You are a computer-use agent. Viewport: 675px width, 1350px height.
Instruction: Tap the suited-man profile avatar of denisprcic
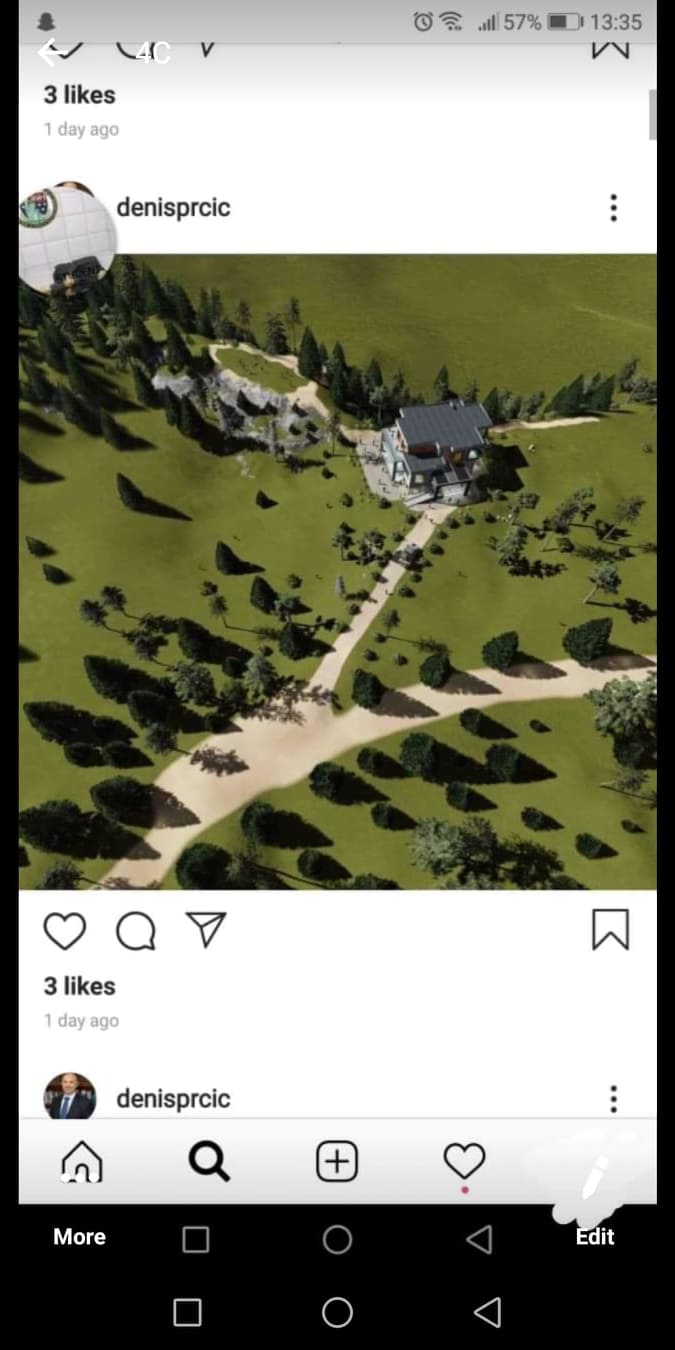70,1097
